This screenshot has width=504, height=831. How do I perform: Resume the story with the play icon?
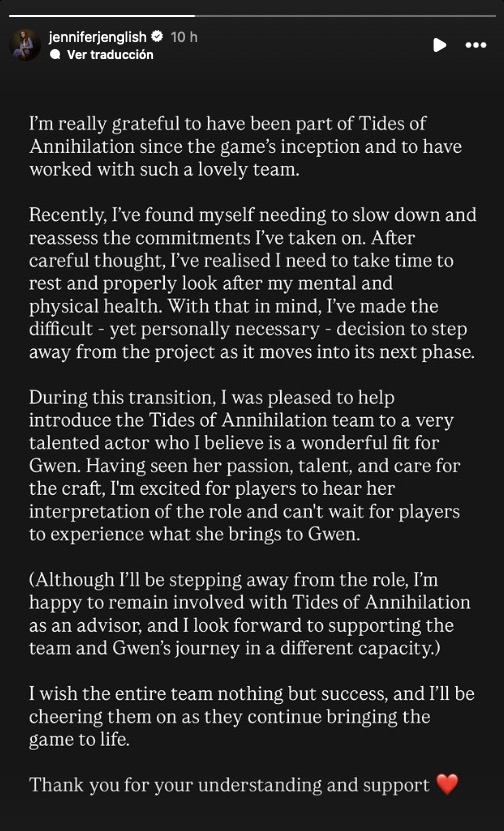(439, 45)
